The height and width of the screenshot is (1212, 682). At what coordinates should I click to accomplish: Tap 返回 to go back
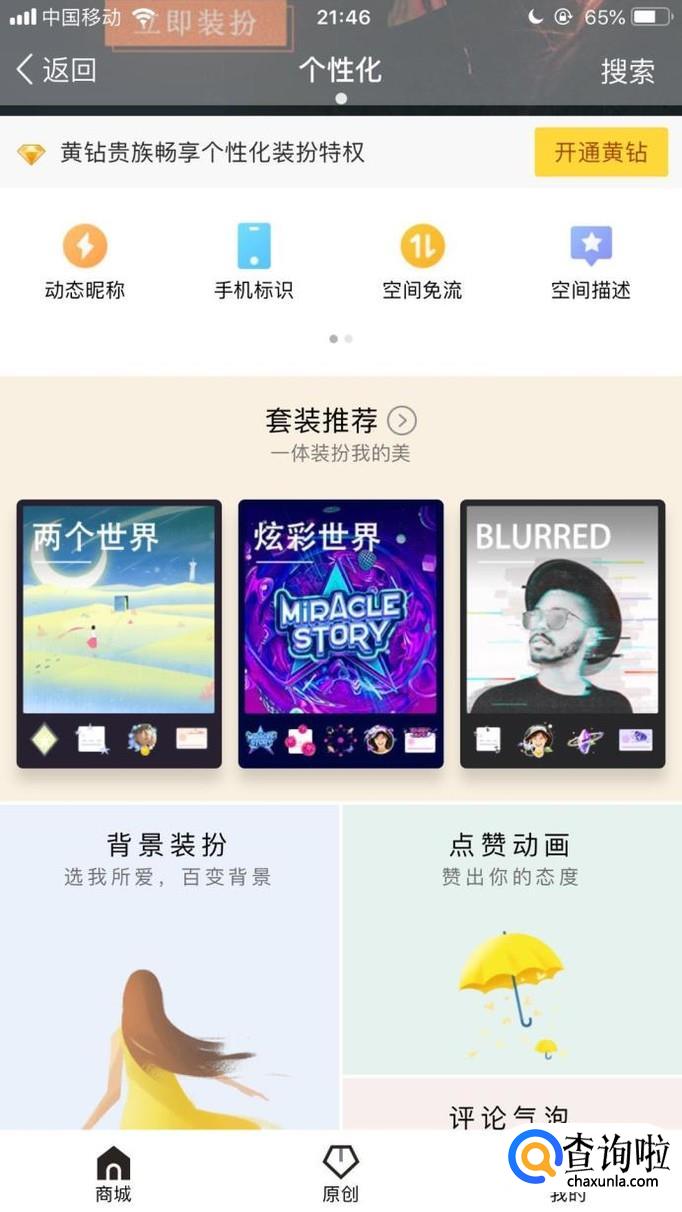coord(57,70)
